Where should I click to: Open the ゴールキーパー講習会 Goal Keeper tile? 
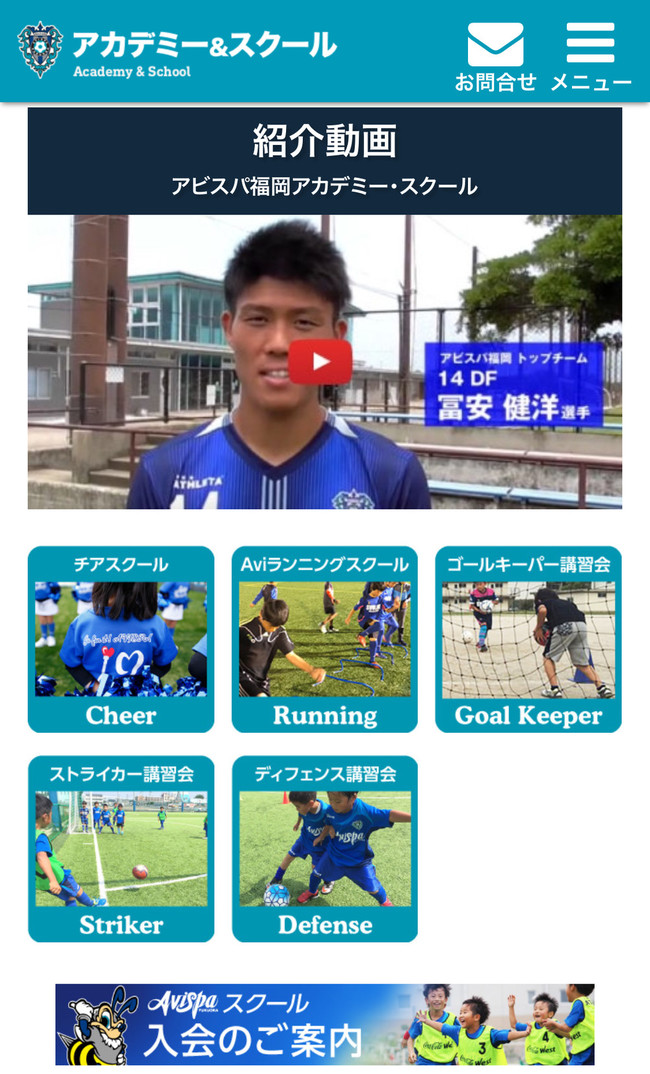(528, 640)
